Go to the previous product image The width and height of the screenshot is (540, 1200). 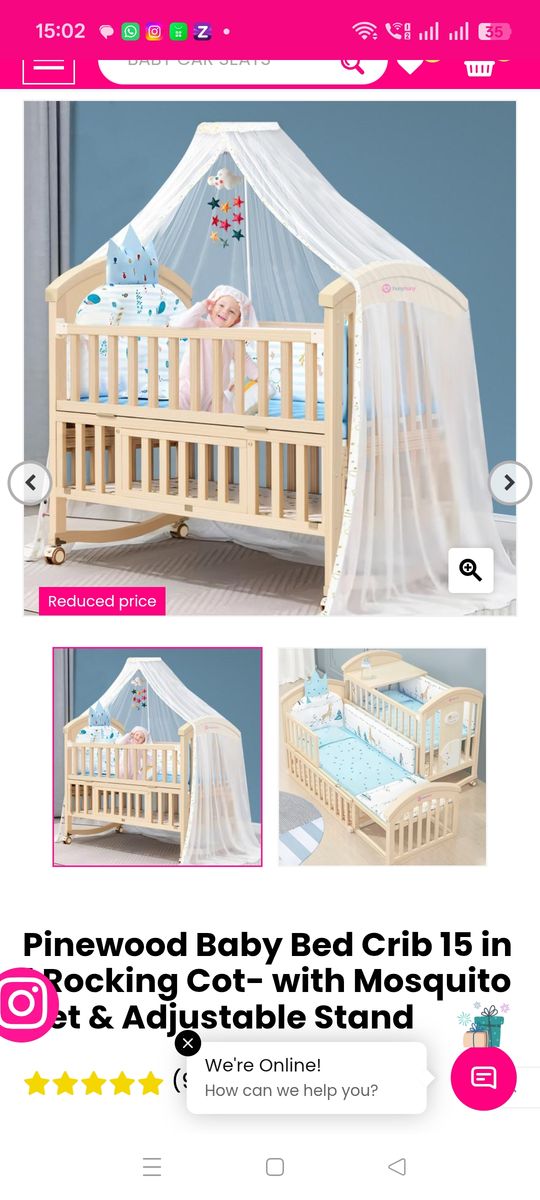[30, 483]
